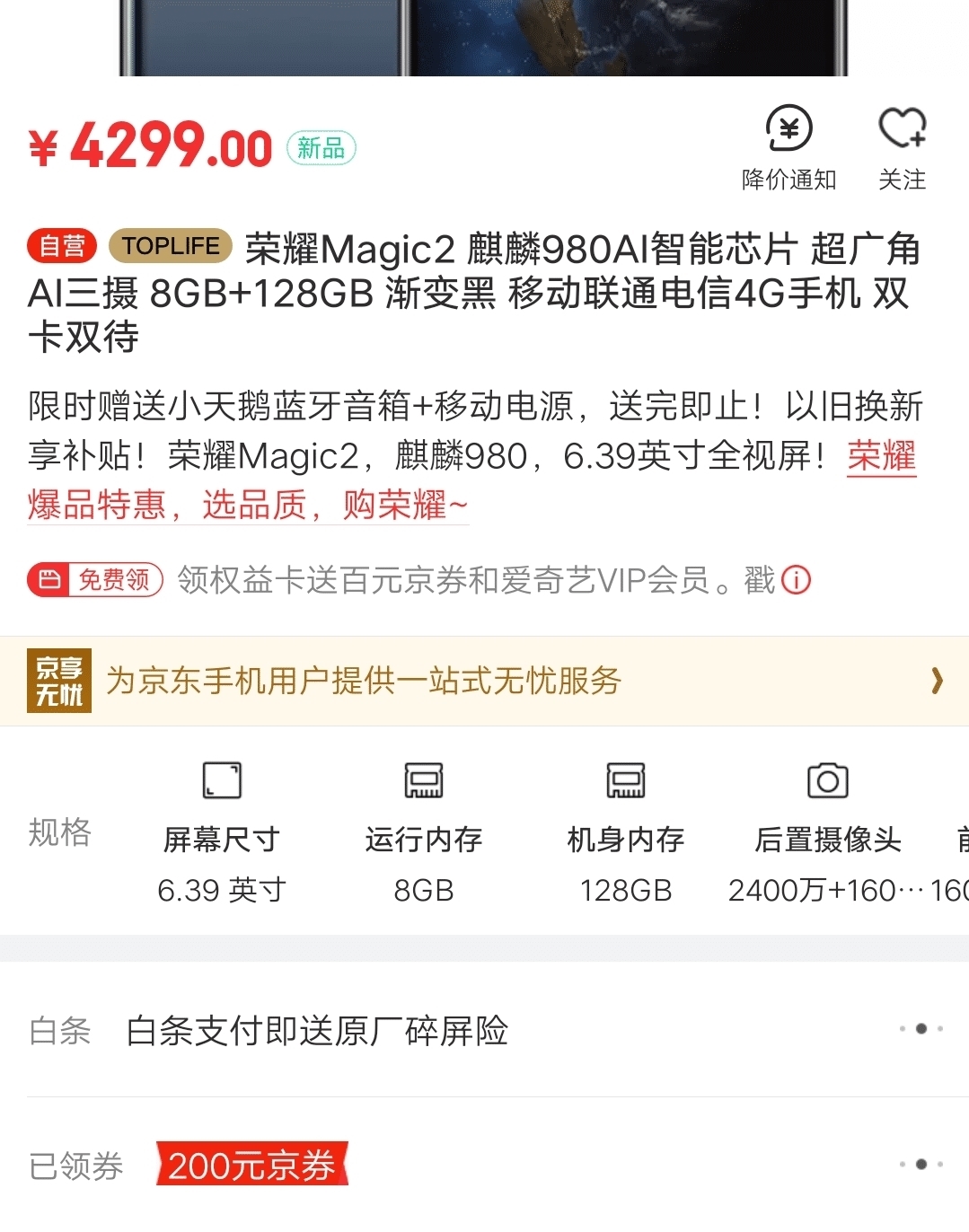Screen dimensions: 969x1232
Task: Click the 机身内存 storage spec icon
Action: (x=625, y=781)
